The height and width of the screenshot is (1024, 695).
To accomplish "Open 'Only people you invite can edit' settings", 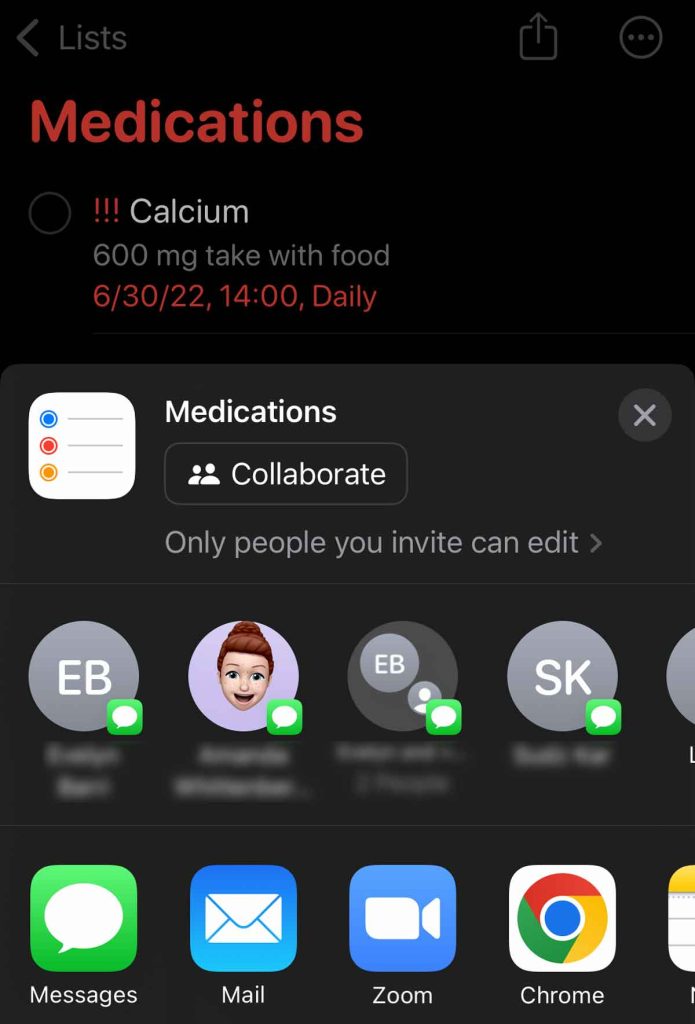I will click(383, 543).
